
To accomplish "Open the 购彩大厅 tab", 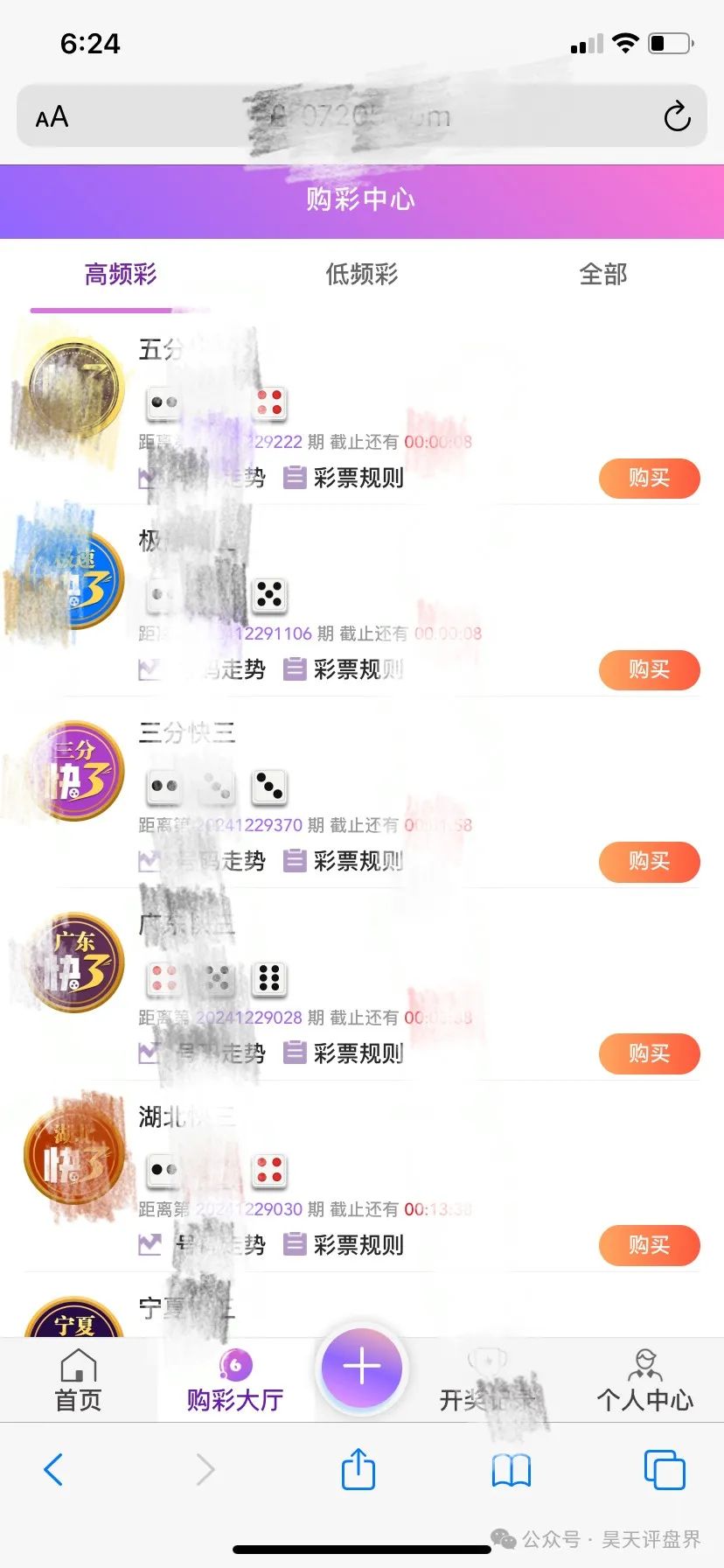I will (234, 1381).
